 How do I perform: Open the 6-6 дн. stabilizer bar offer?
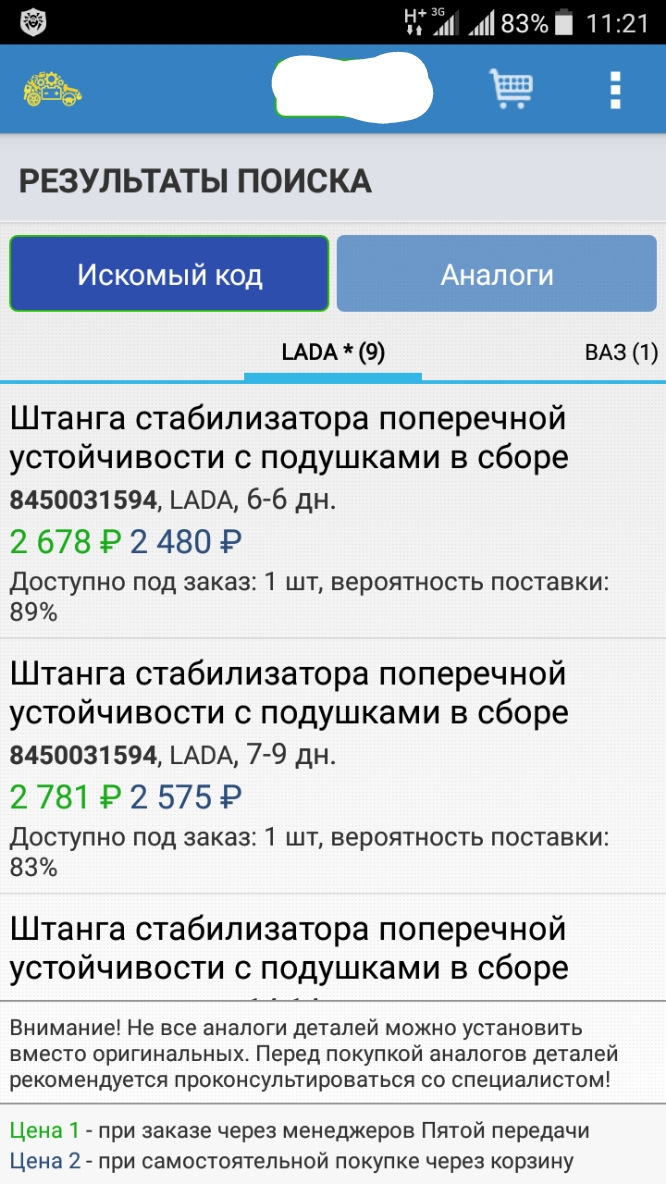pos(333,512)
